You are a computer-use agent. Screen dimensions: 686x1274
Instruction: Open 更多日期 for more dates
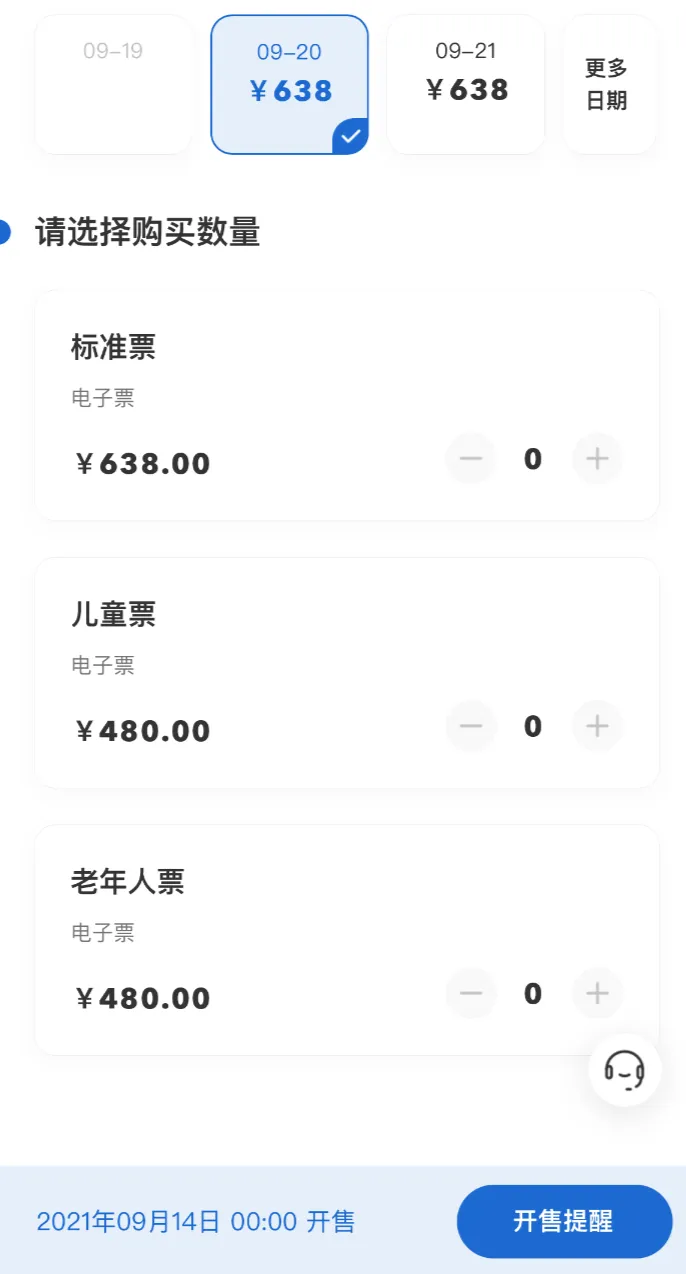tap(608, 84)
